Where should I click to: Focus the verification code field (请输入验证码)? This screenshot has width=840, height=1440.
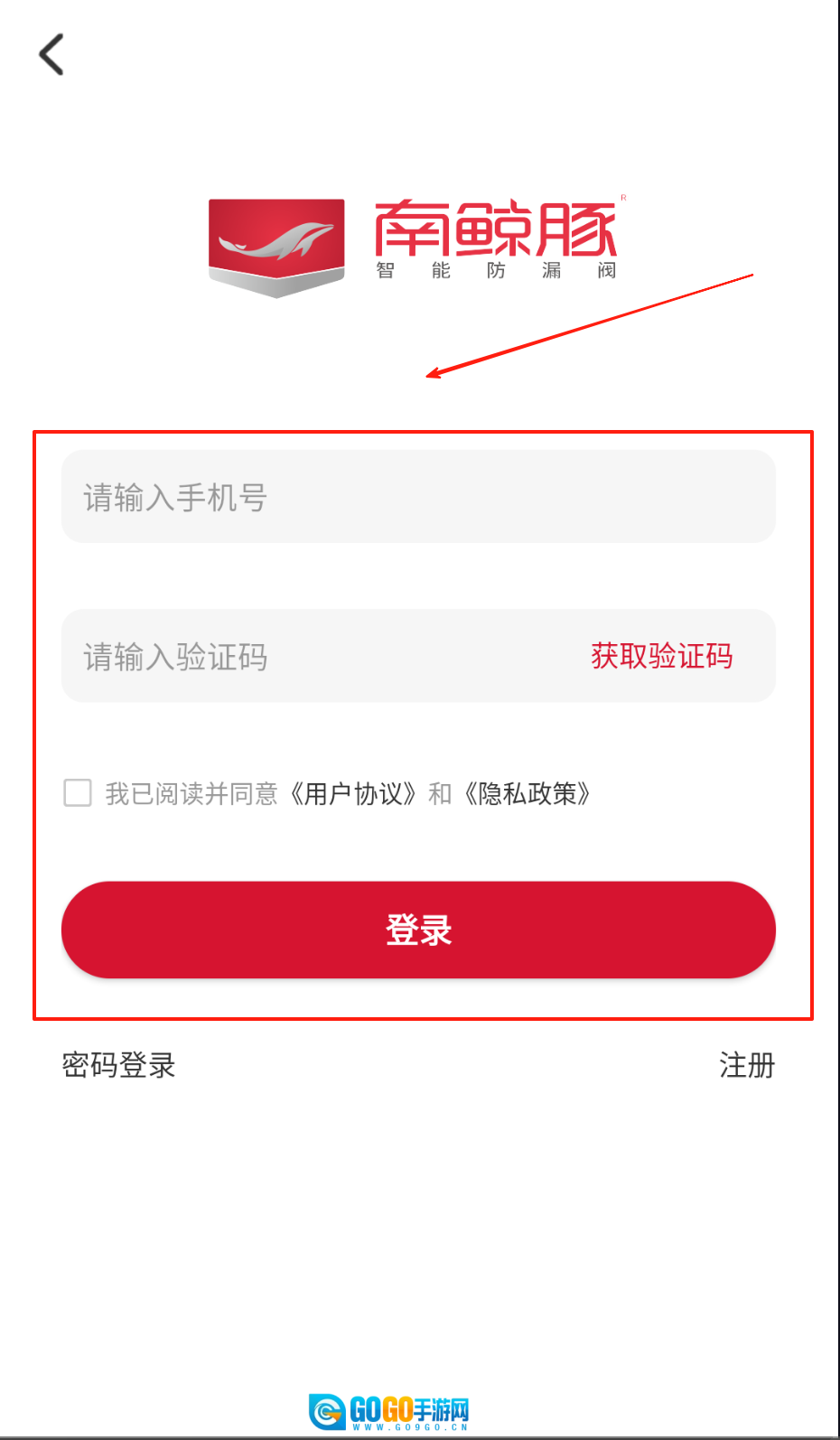316,657
